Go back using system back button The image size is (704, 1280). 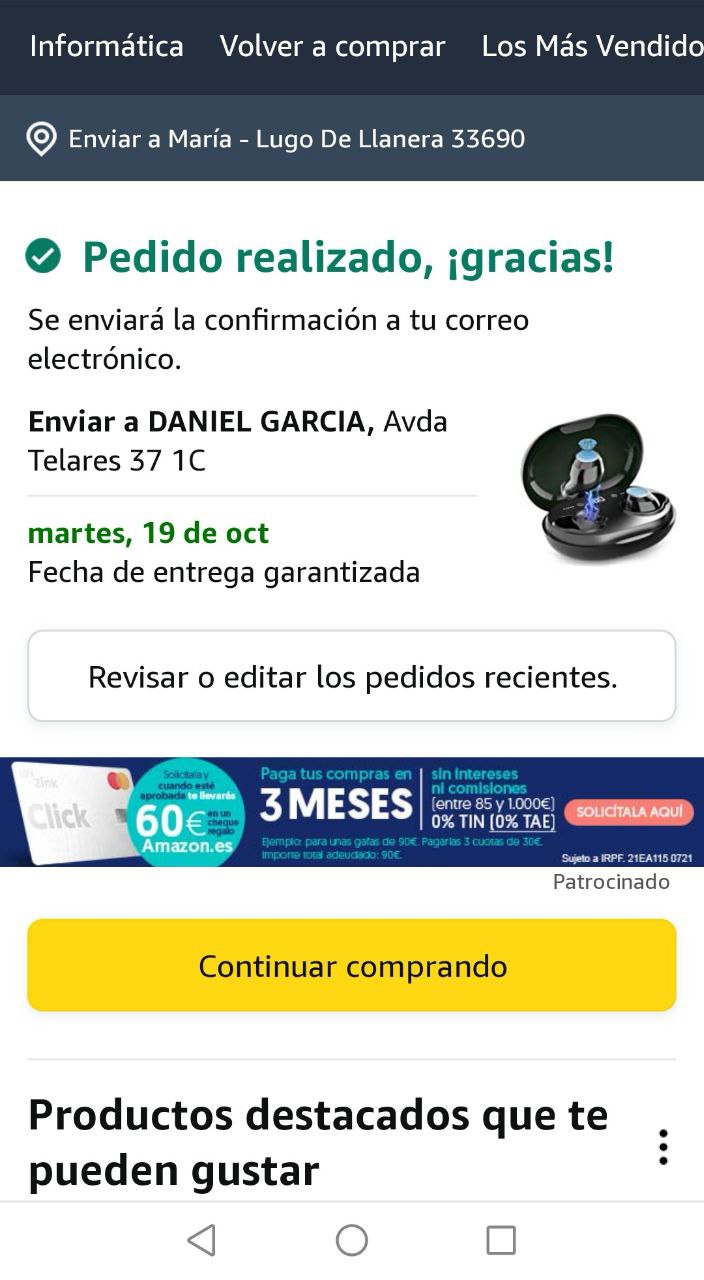tap(201, 1241)
